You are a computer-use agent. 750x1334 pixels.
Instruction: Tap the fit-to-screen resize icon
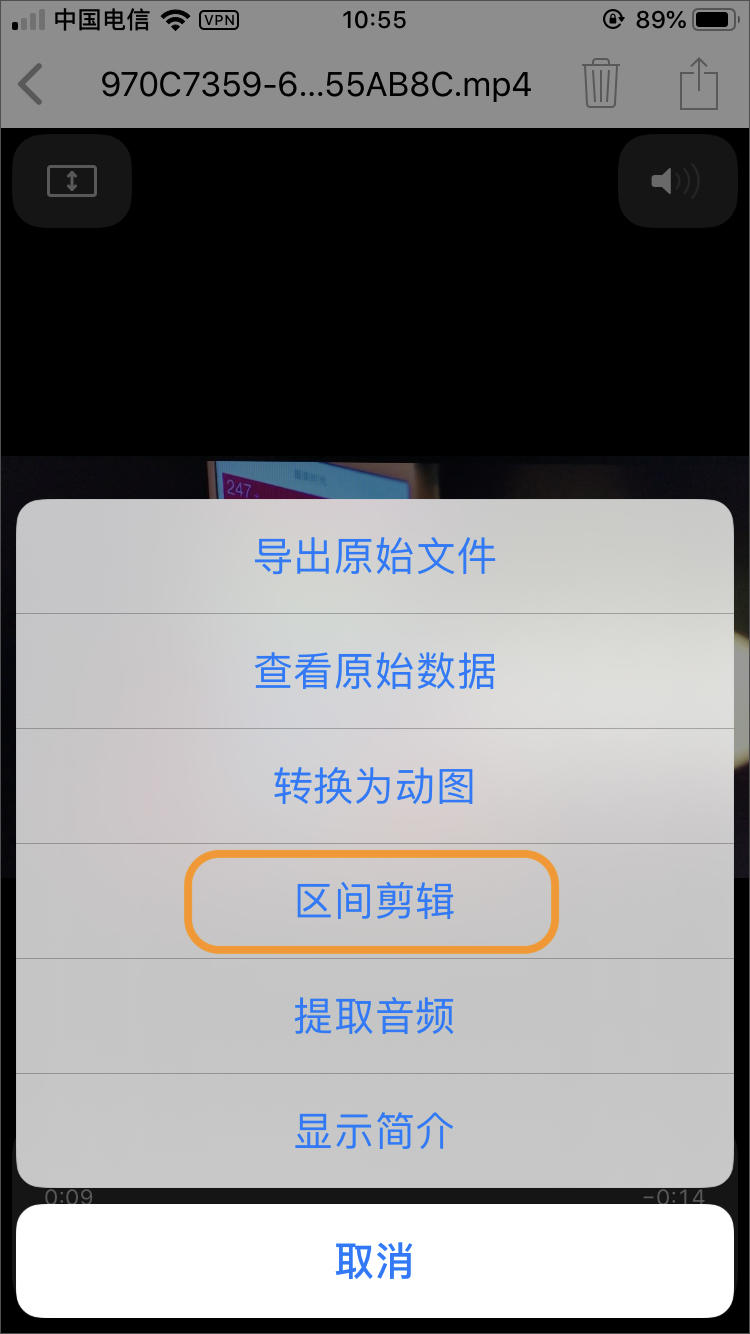pyautogui.click(x=71, y=180)
